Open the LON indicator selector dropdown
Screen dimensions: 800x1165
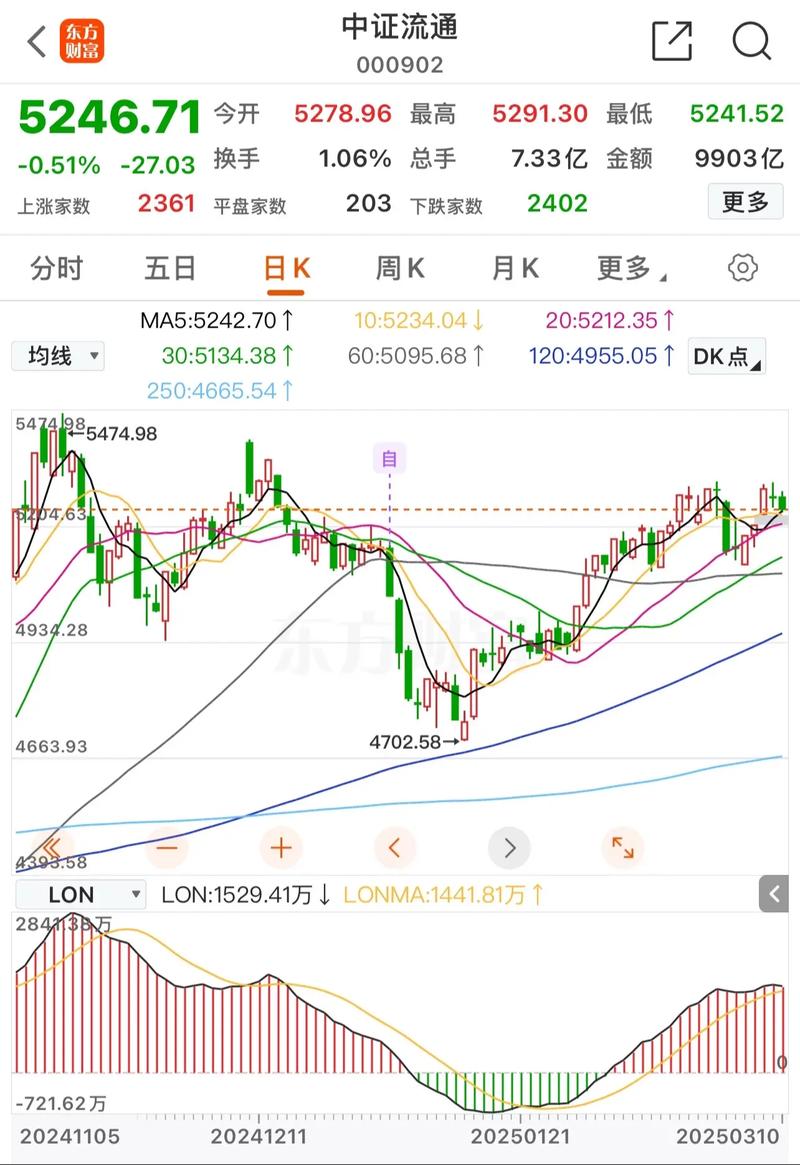point(80,895)
